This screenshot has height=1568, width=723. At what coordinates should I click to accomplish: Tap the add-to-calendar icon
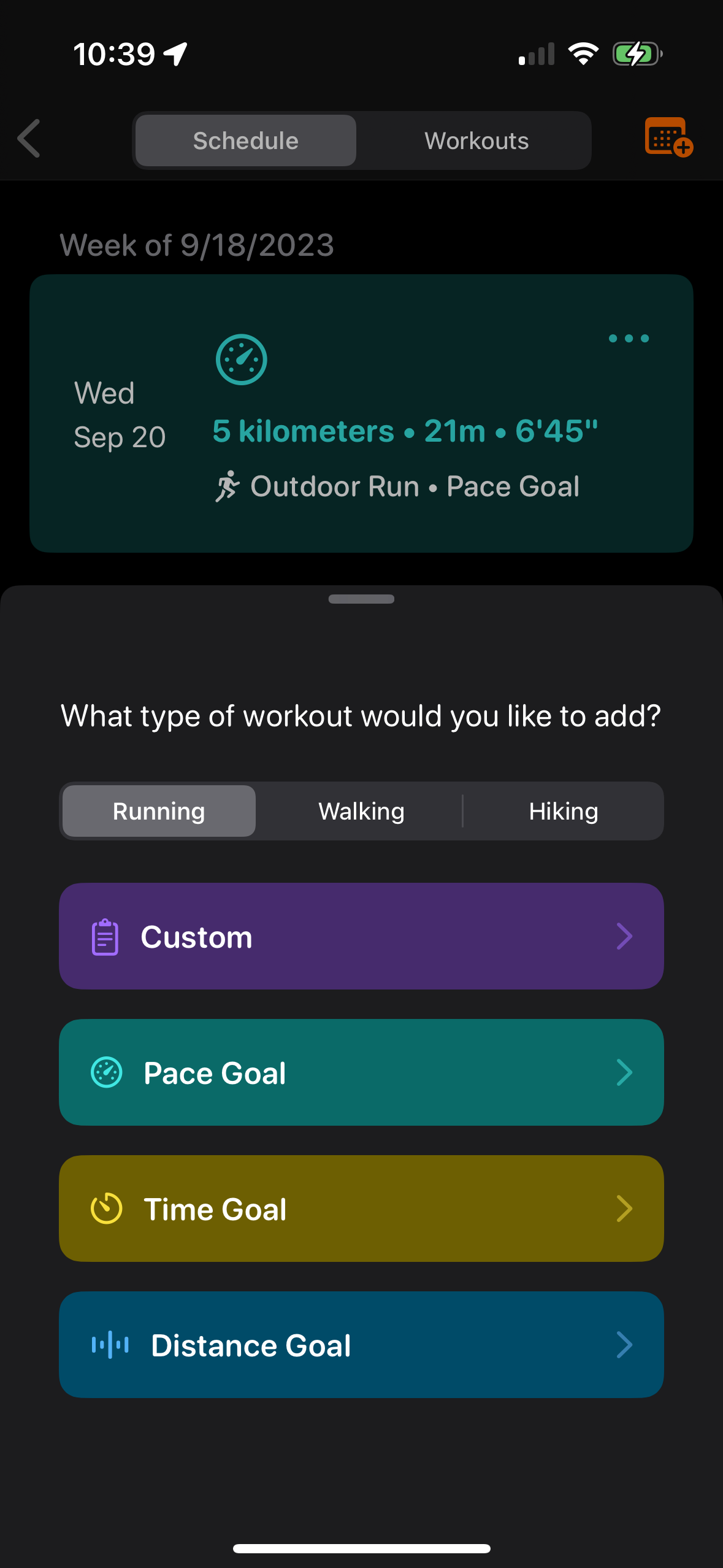tap(668, 137)
